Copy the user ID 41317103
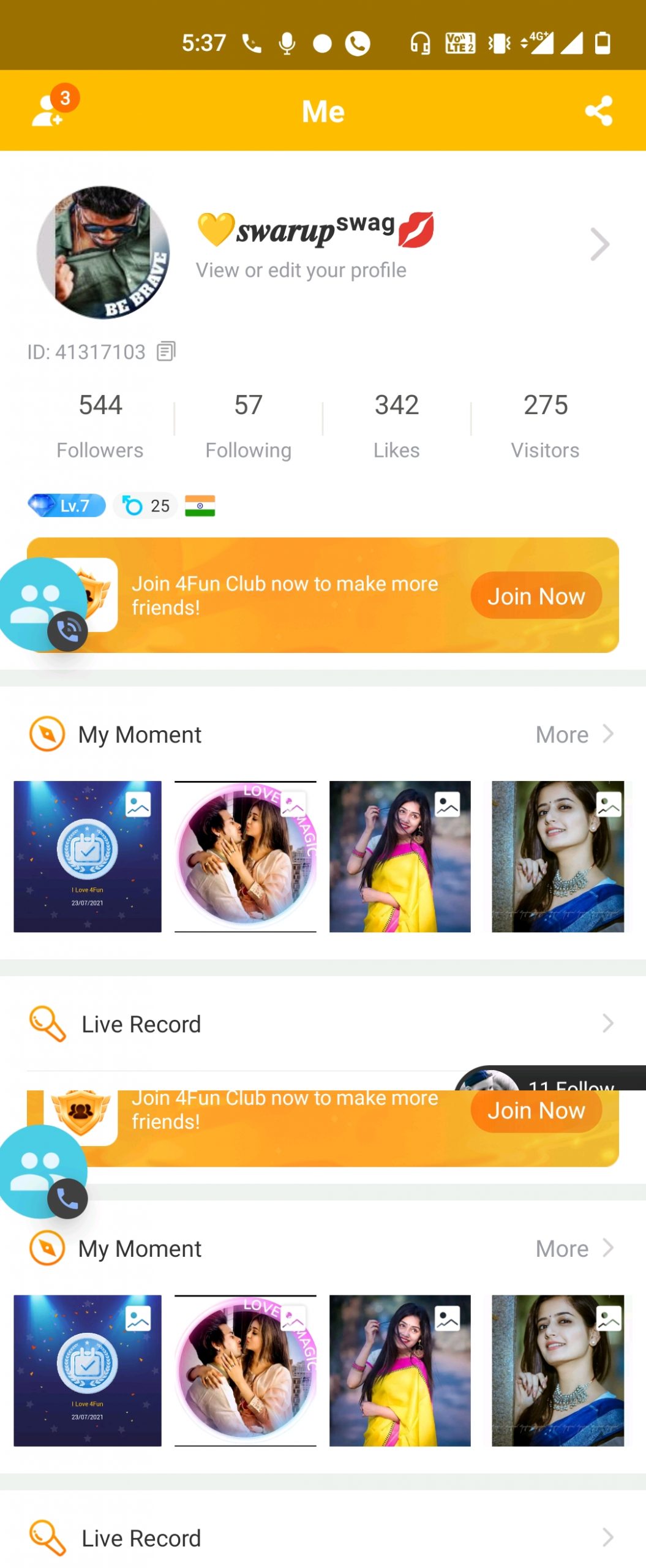The height and width of the screenshot is (1568, 646). 166,352
